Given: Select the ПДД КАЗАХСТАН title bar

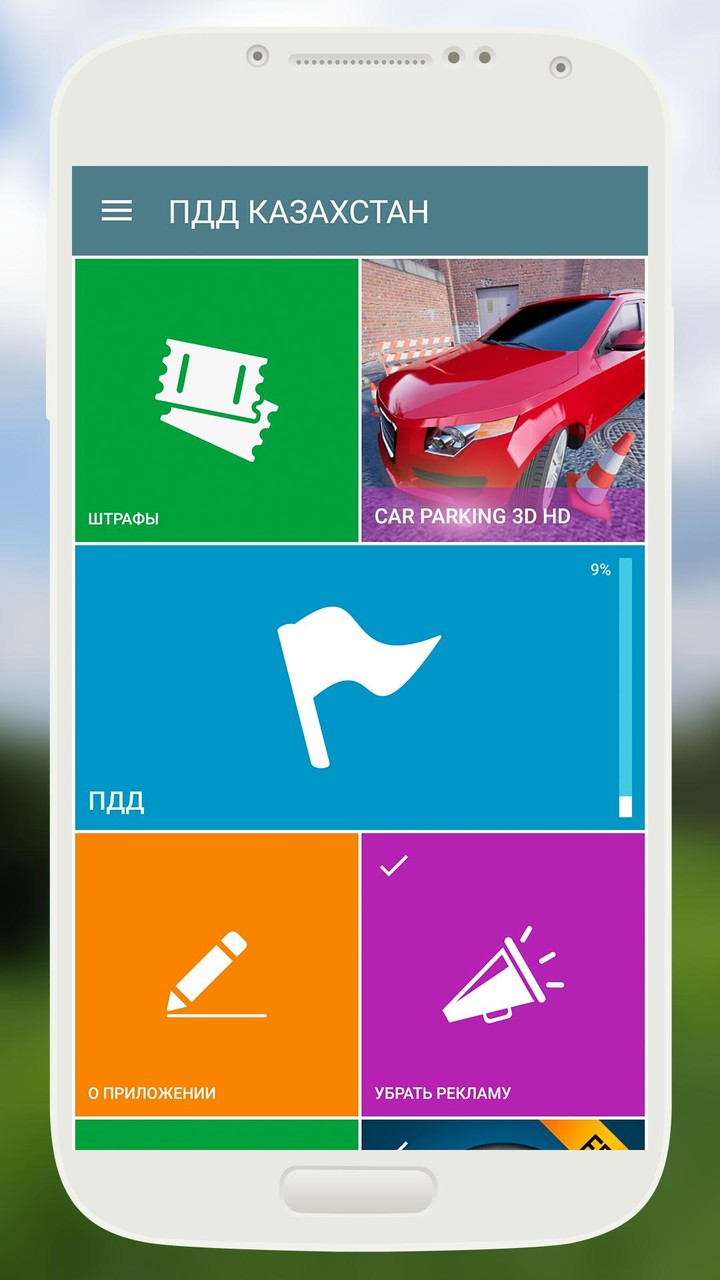Looking at the screenshot, I should click(298, 211).
